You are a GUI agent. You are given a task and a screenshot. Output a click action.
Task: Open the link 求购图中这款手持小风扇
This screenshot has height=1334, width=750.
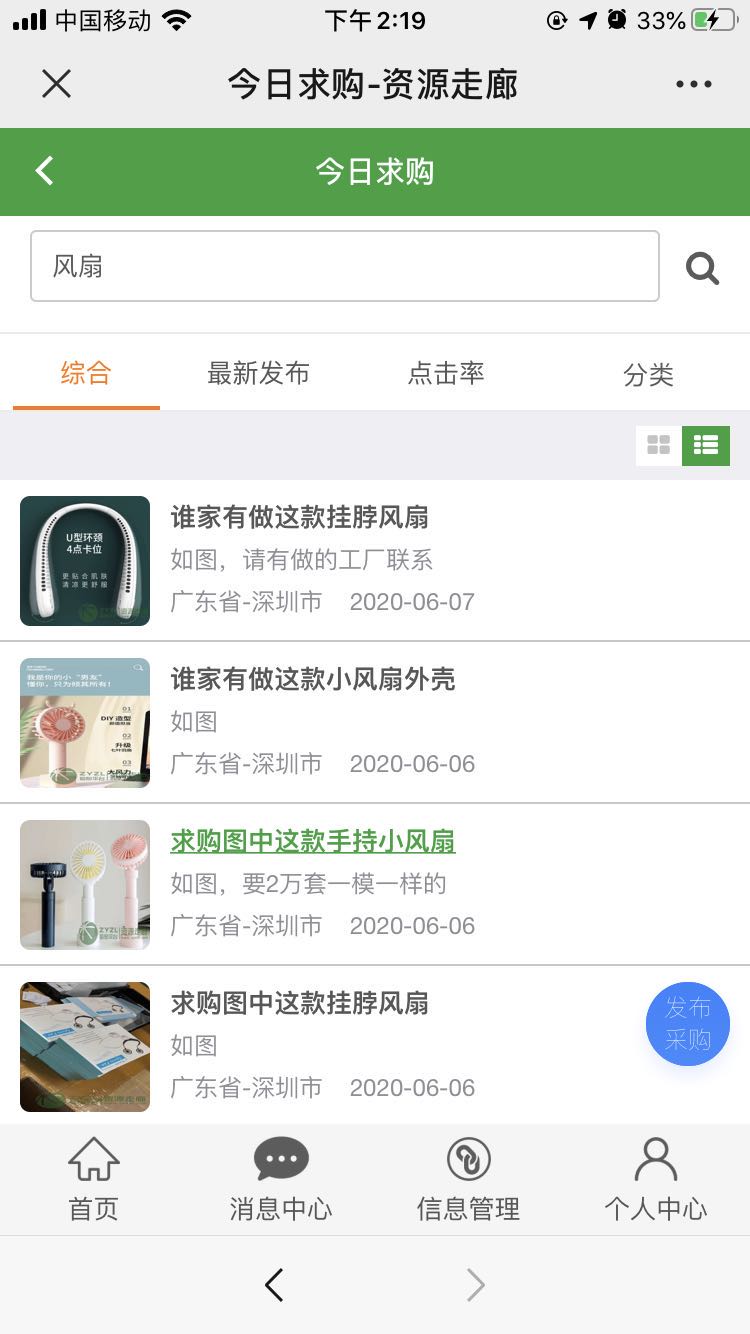point(313,841)
